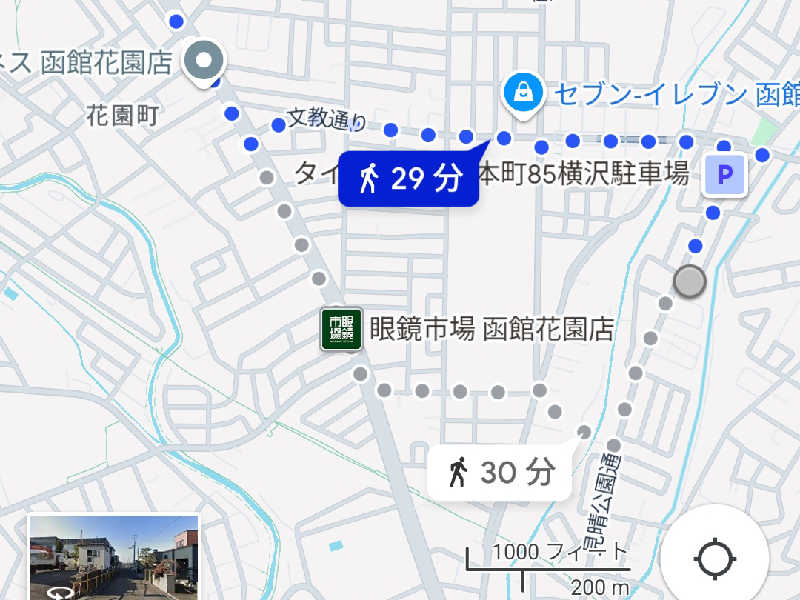Open the セブン-イレブン store marker
The image size is (800, 600).
(522, 94)
